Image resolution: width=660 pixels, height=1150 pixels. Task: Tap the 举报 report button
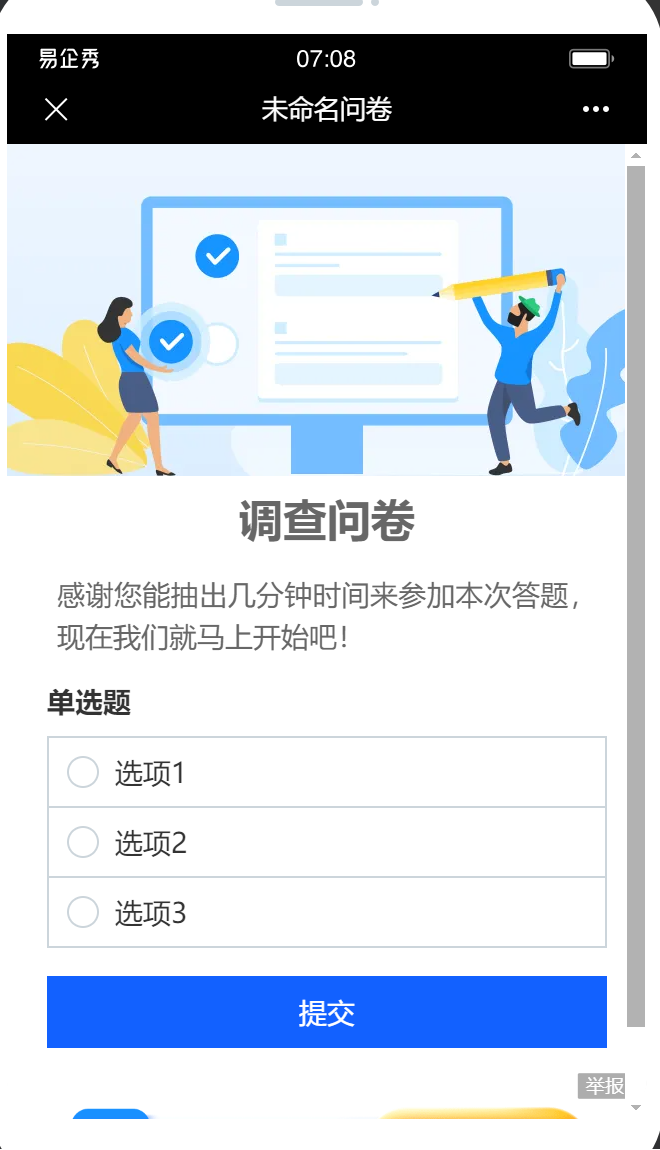click(x=602, y=1086)
